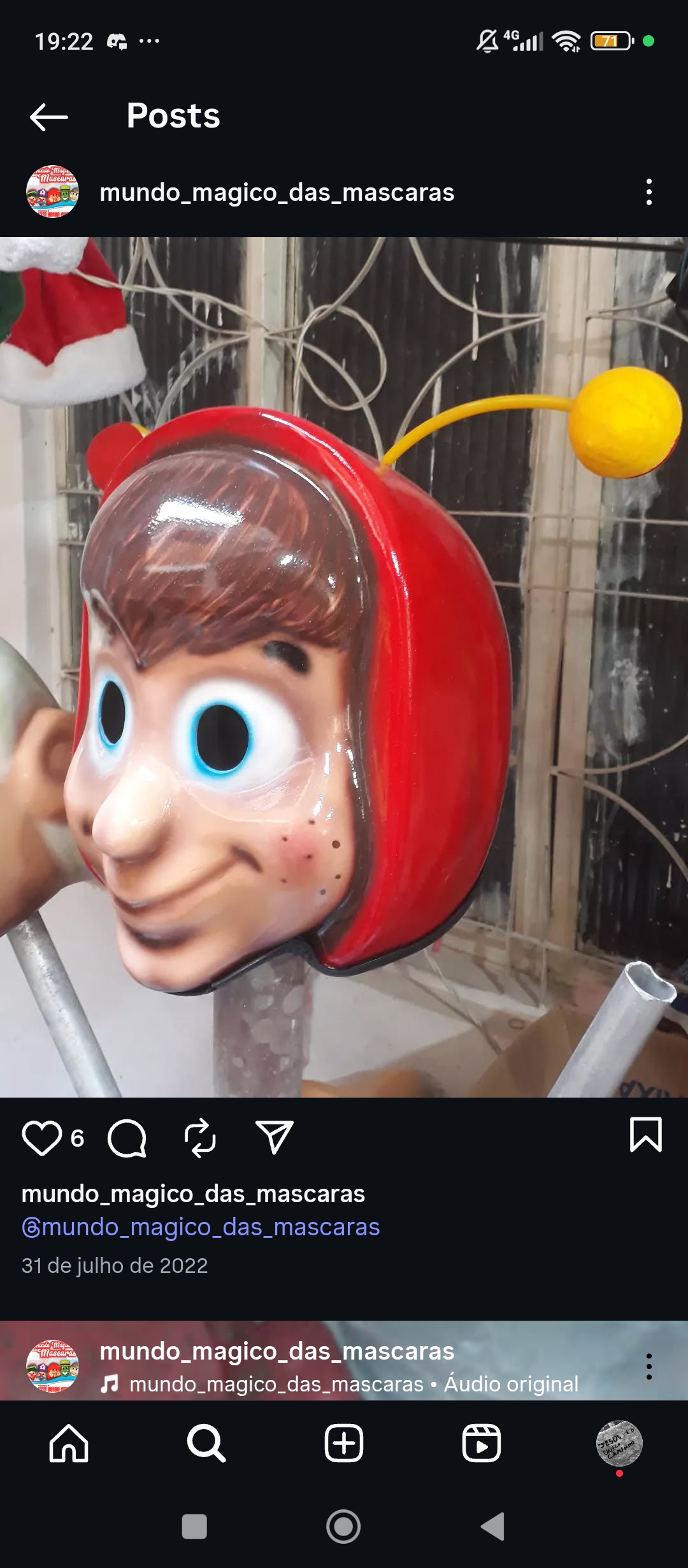Viewport: 688px width, 1568px height.
Task: Like the red mask post
Action: 42,1138
